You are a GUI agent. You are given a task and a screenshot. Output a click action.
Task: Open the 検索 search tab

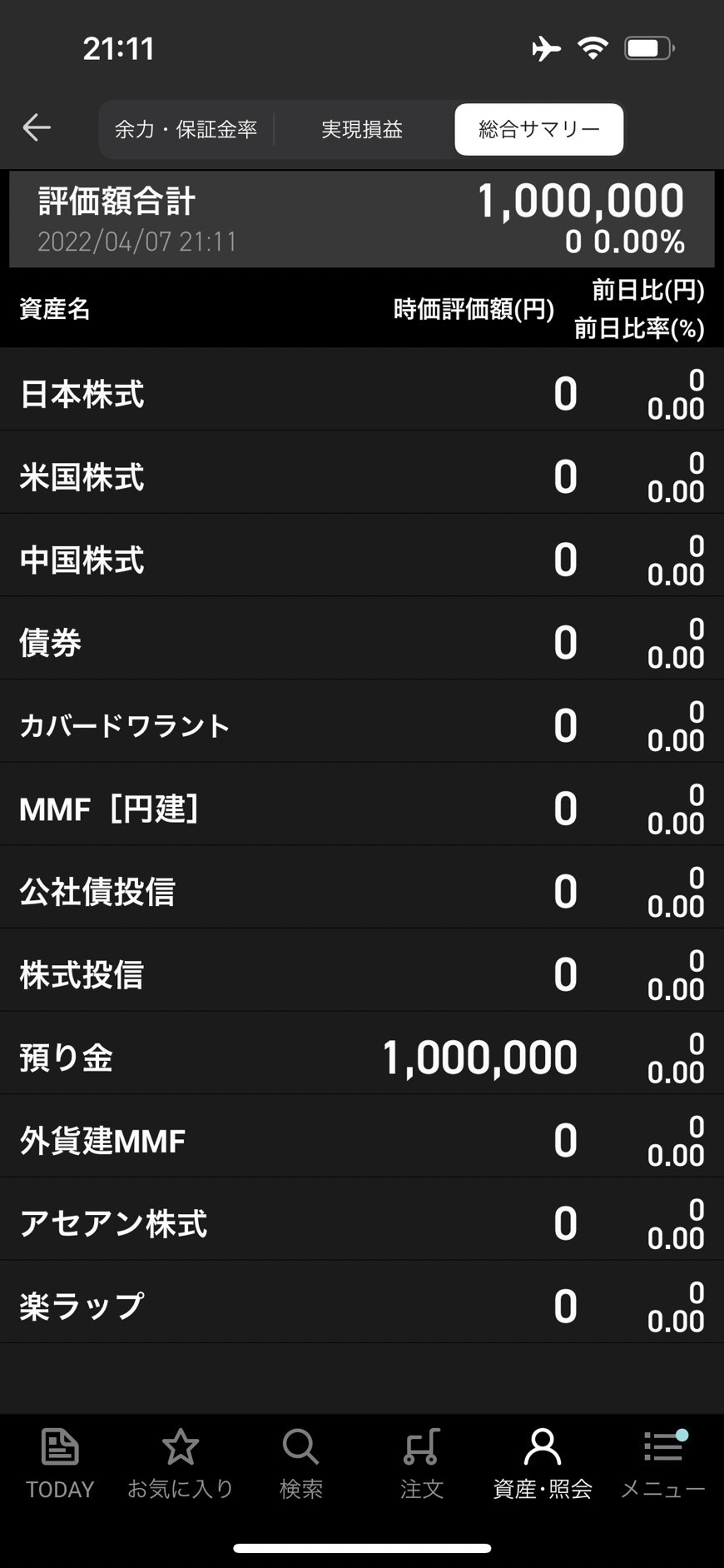(300, 1465)
